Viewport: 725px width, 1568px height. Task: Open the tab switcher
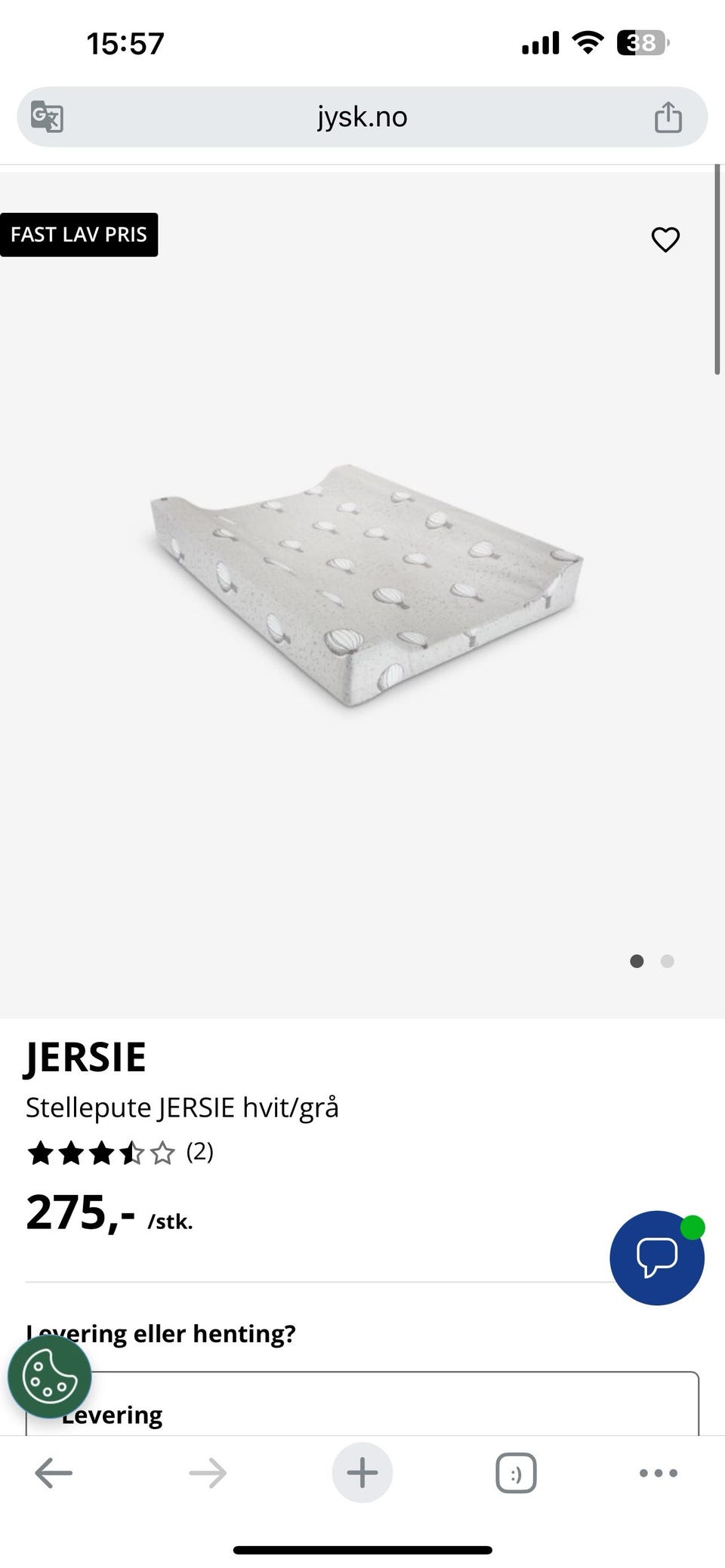click(517, 1473)
